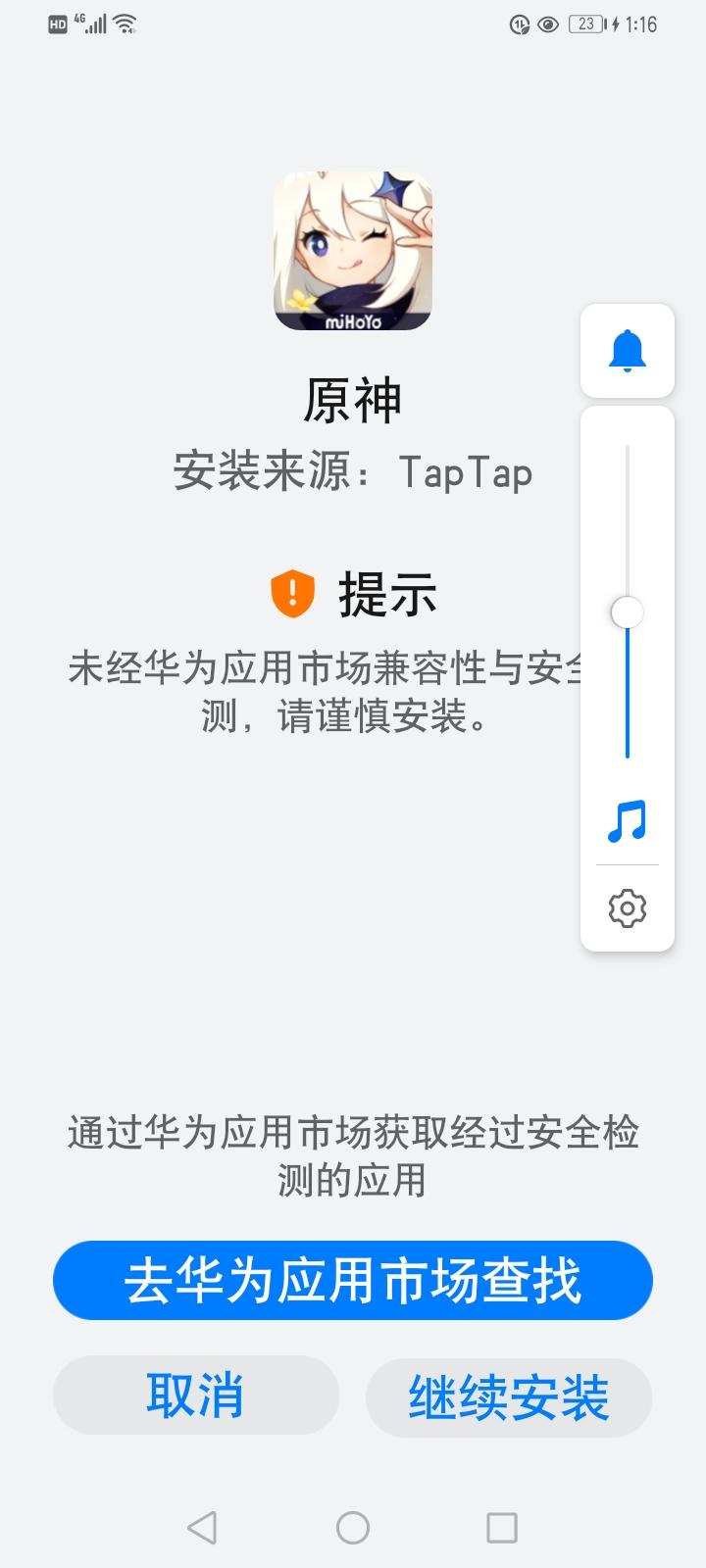706x1568 pixels.
Task: Tap the 取消 cancel button
Action: click(196, 1395)
